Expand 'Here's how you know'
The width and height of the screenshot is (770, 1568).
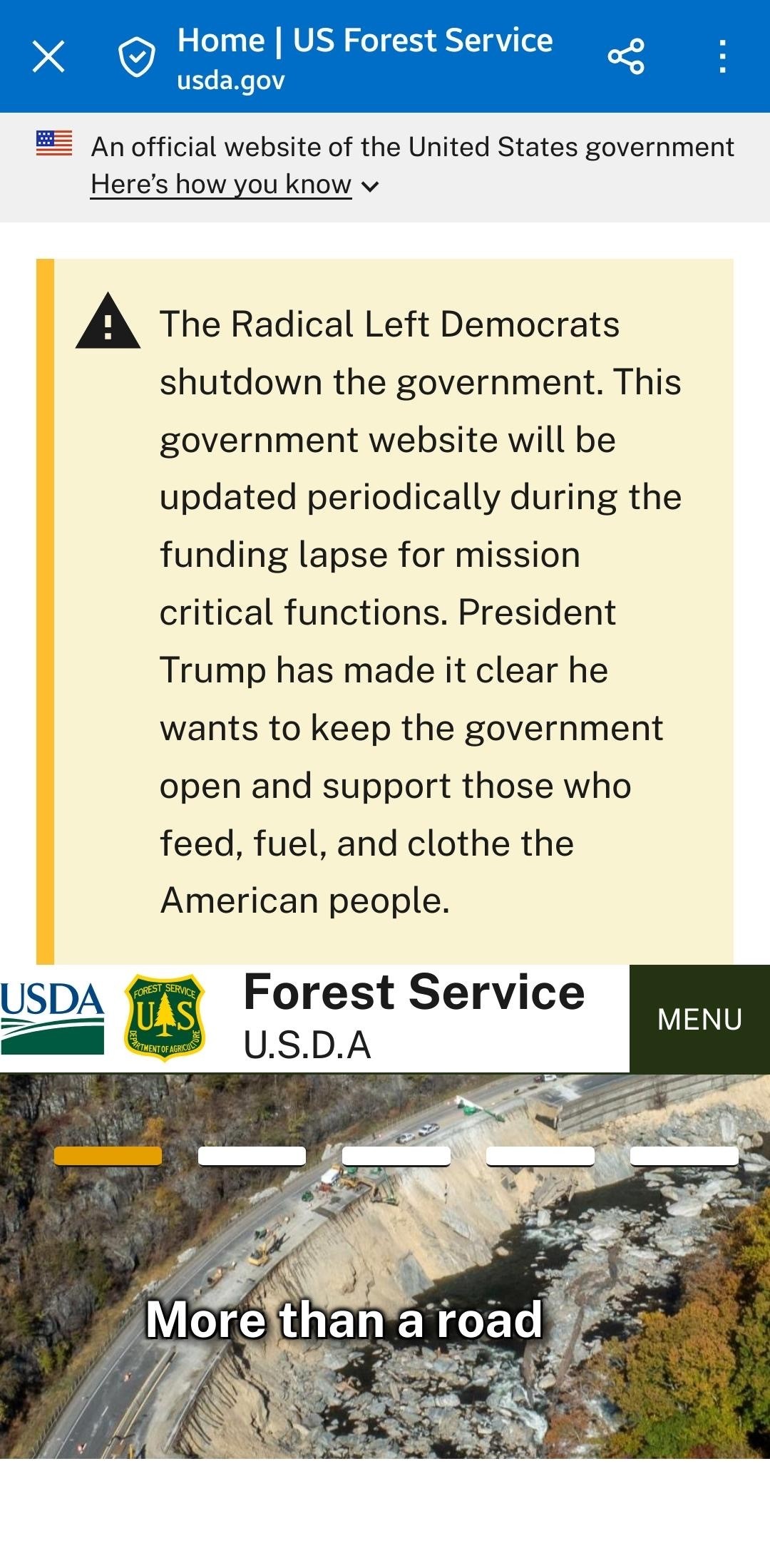pos(235,185)
